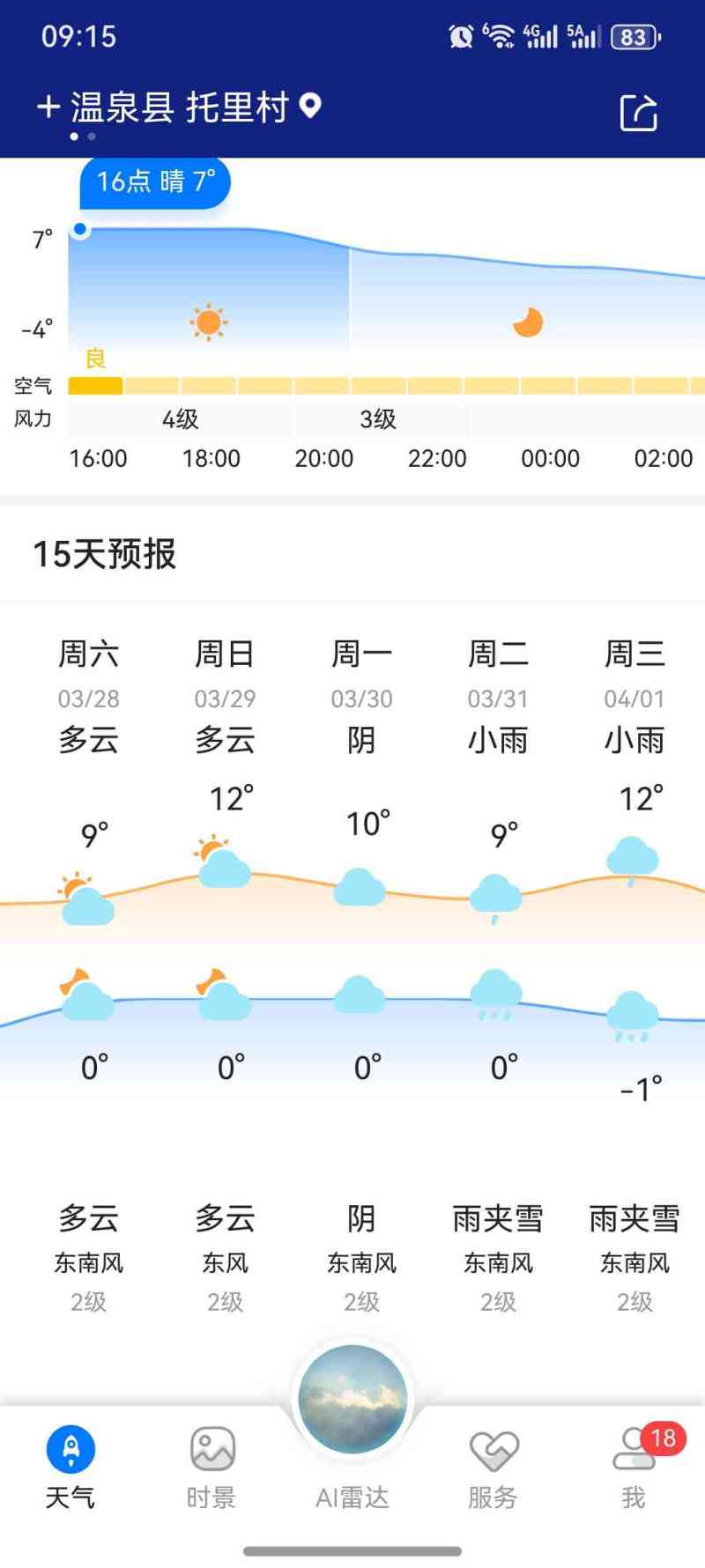Check the 周三 04/01 forecast
The width and height of the screenshot is (705, 1568).
634,696
